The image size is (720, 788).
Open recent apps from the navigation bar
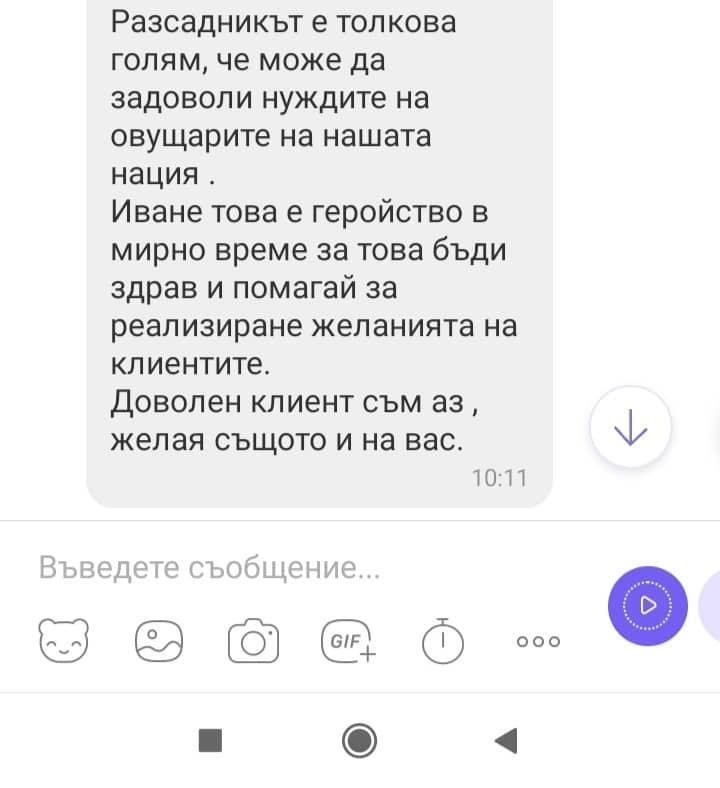click(210, 740)
